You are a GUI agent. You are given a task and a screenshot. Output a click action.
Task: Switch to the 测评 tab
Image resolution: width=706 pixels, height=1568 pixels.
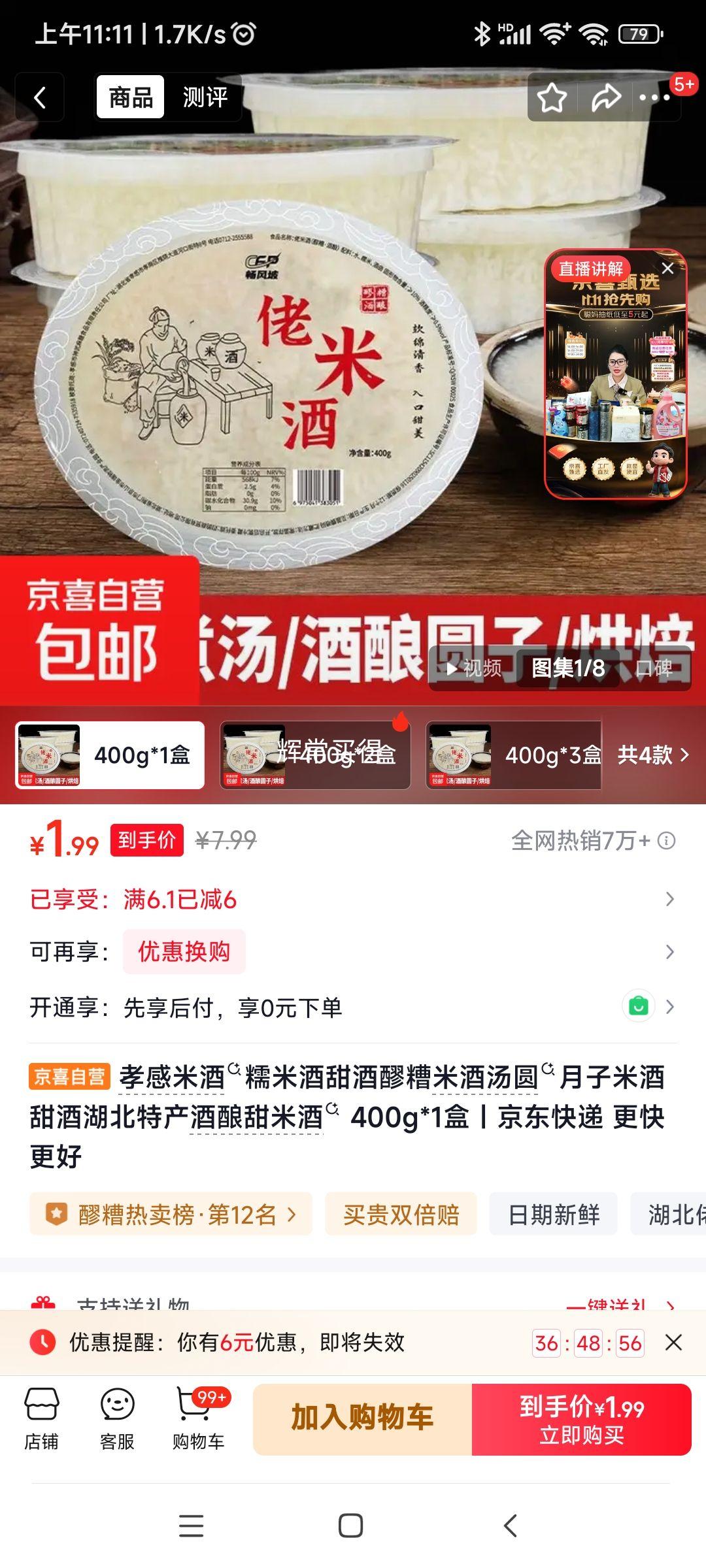pos(206,98)
